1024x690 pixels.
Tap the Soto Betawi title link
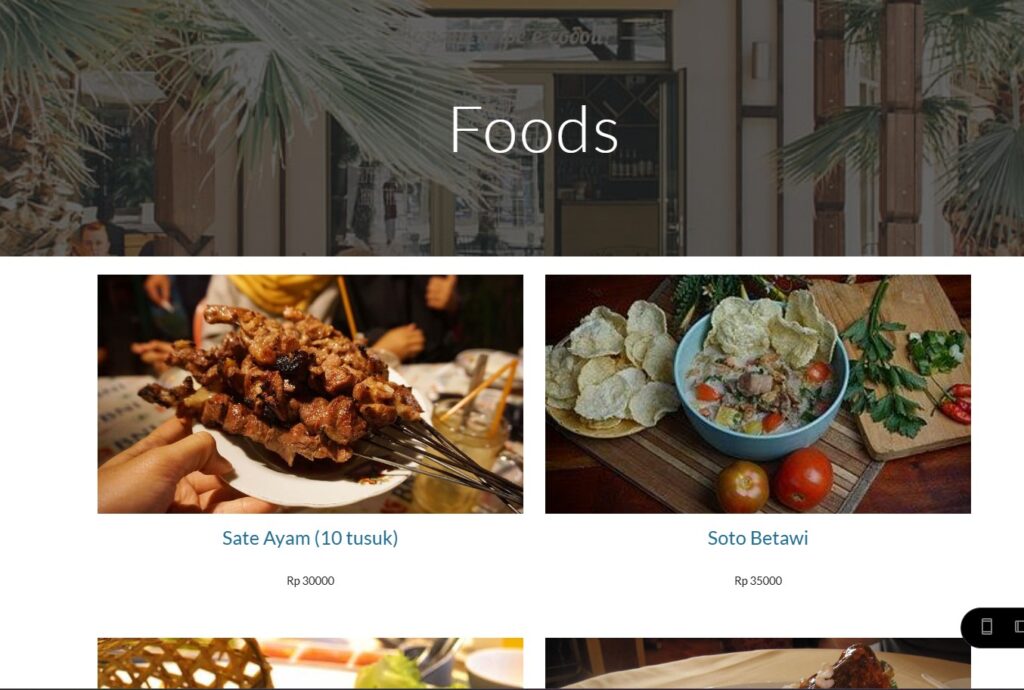click(x=757, y=538)
